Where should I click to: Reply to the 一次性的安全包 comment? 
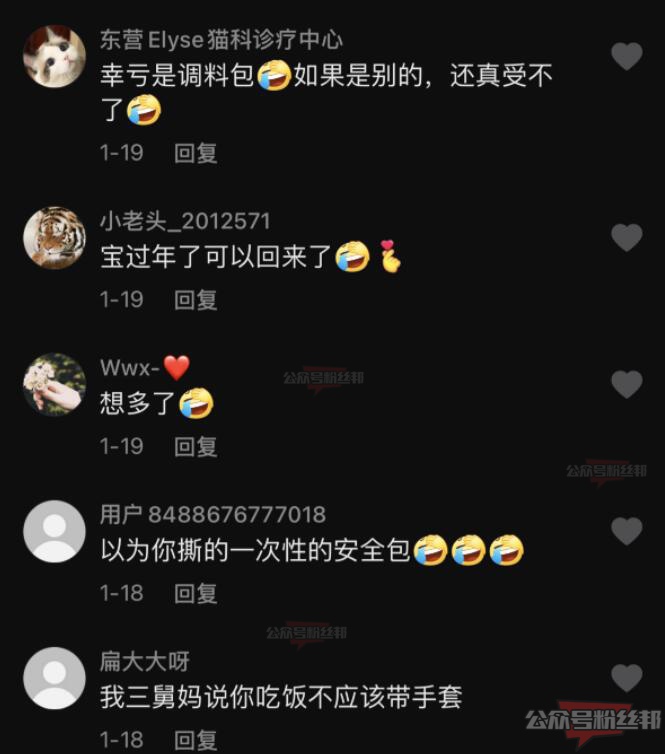(x=196, y=593)
